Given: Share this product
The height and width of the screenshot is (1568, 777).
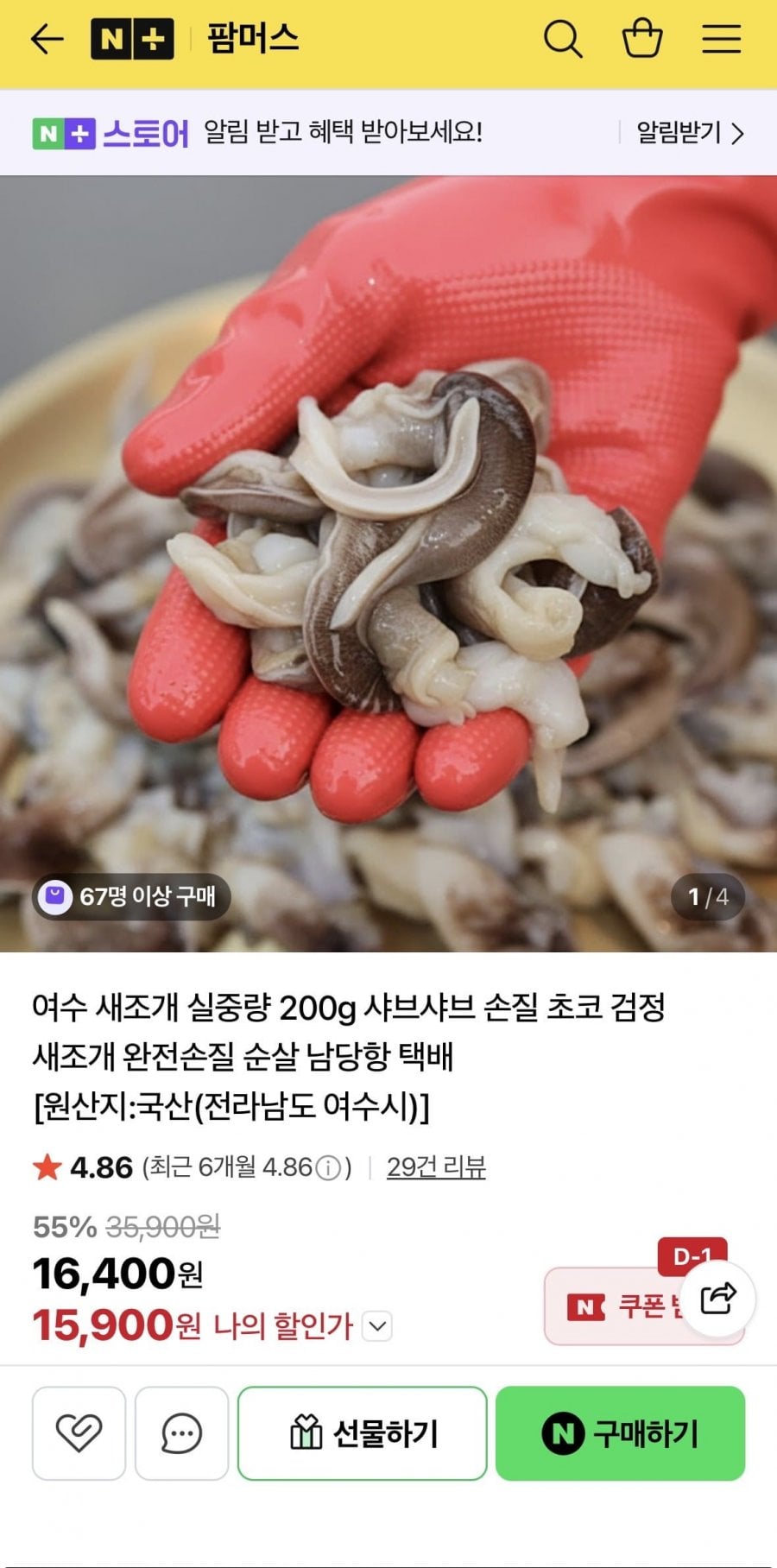Looking at the screenshot, I should (718, 1299).
